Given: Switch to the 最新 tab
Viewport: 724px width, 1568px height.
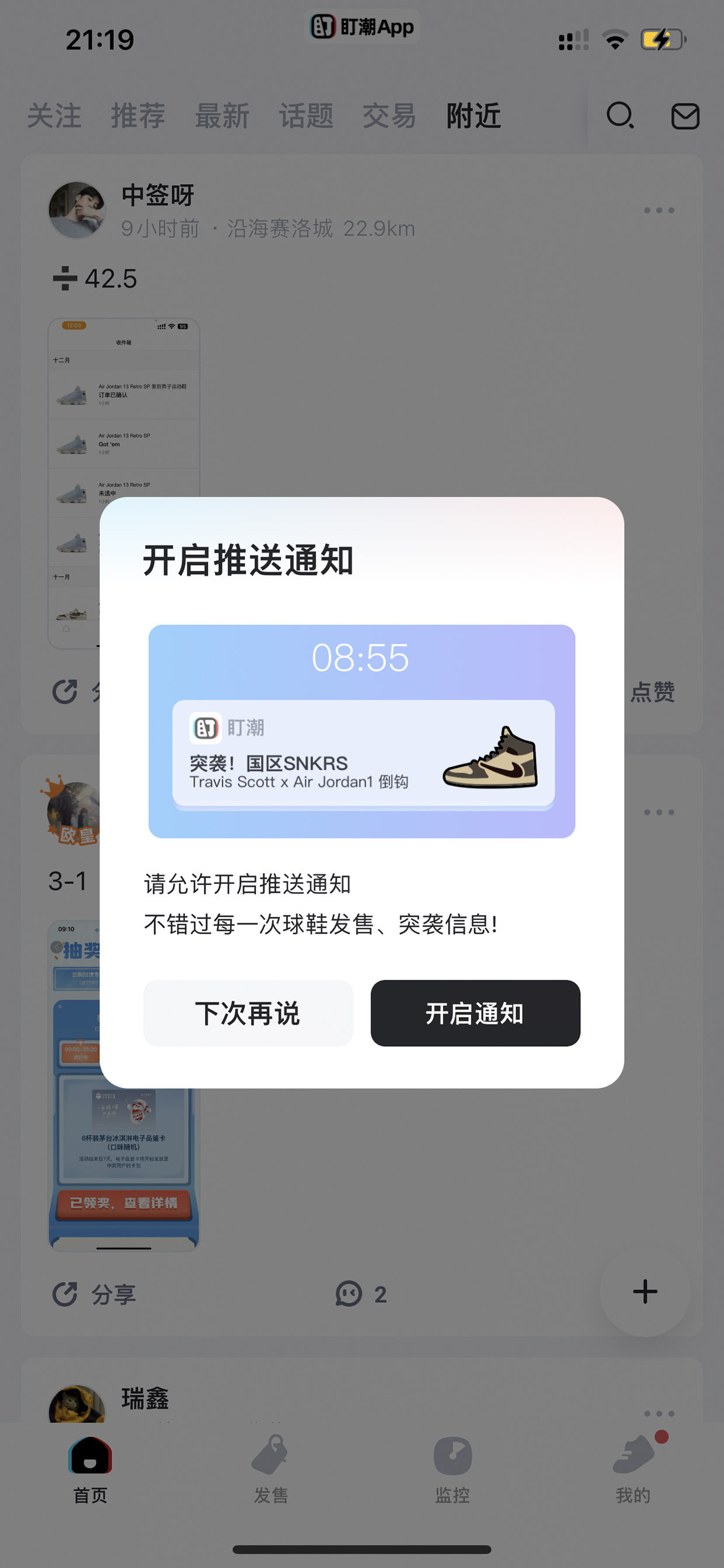Looking at the screenshot, I should (222, 116).
